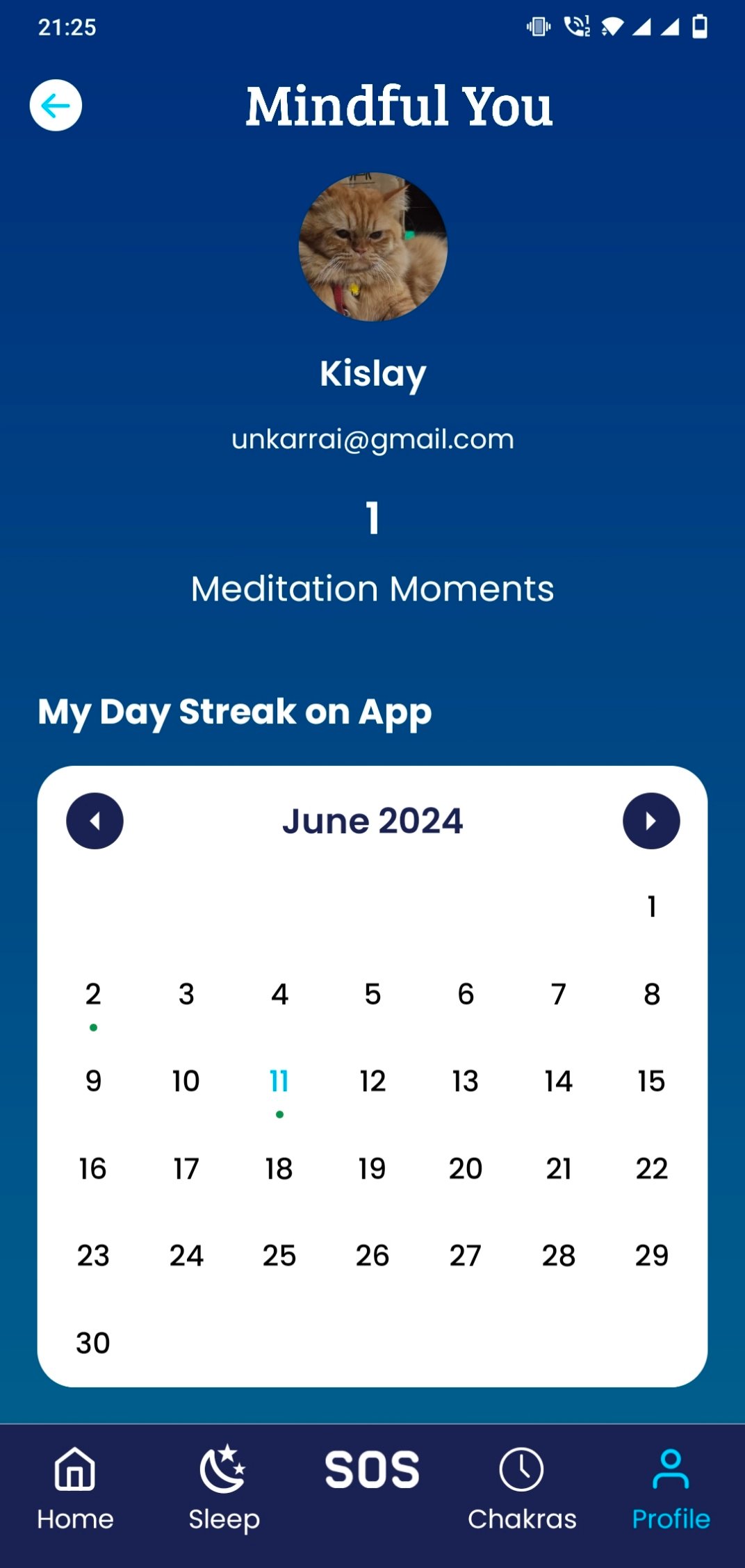Pick June 20 in the streak calendar

(465, 1169)
